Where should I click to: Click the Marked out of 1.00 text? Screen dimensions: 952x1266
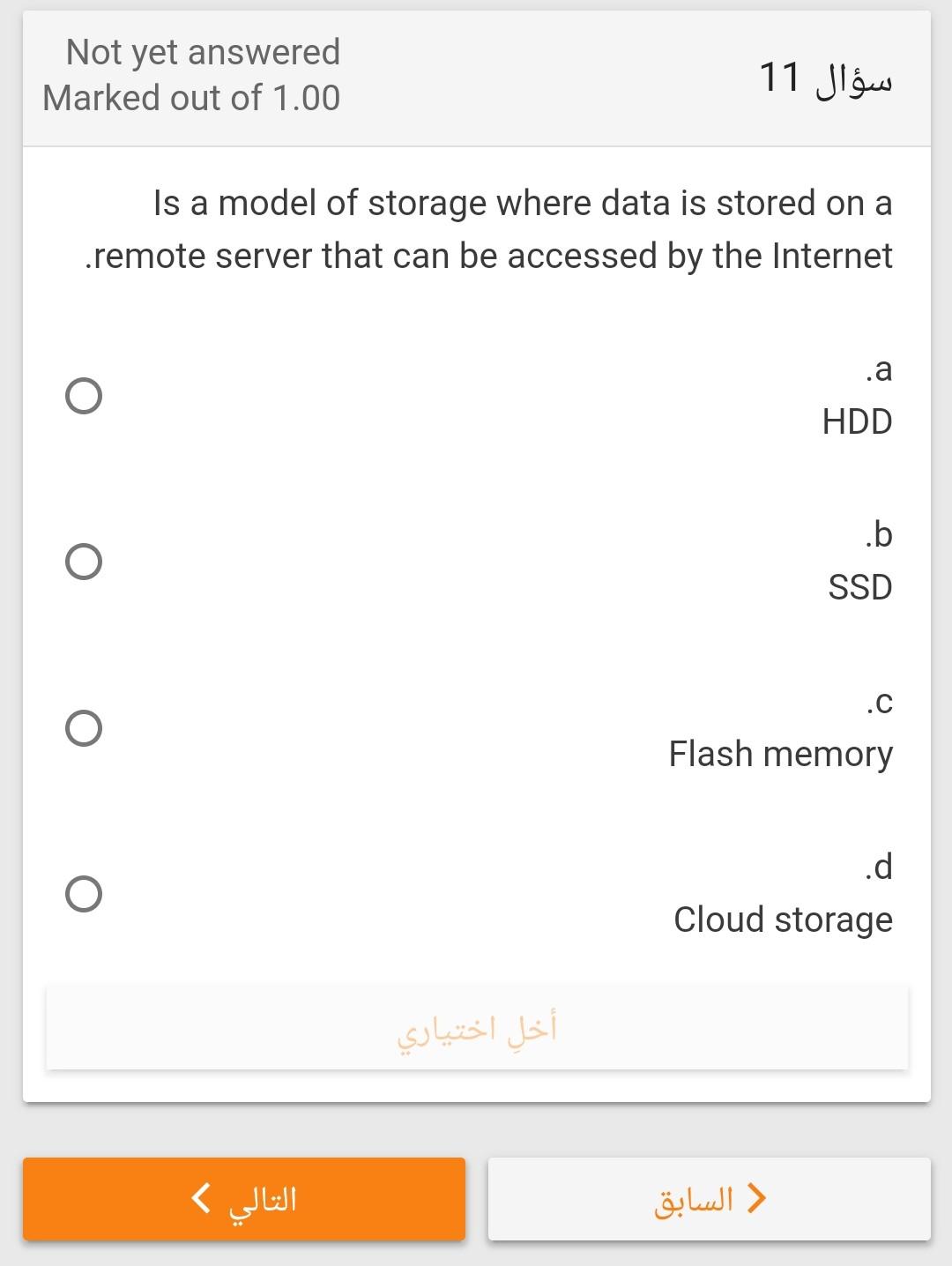click(192, 97)
